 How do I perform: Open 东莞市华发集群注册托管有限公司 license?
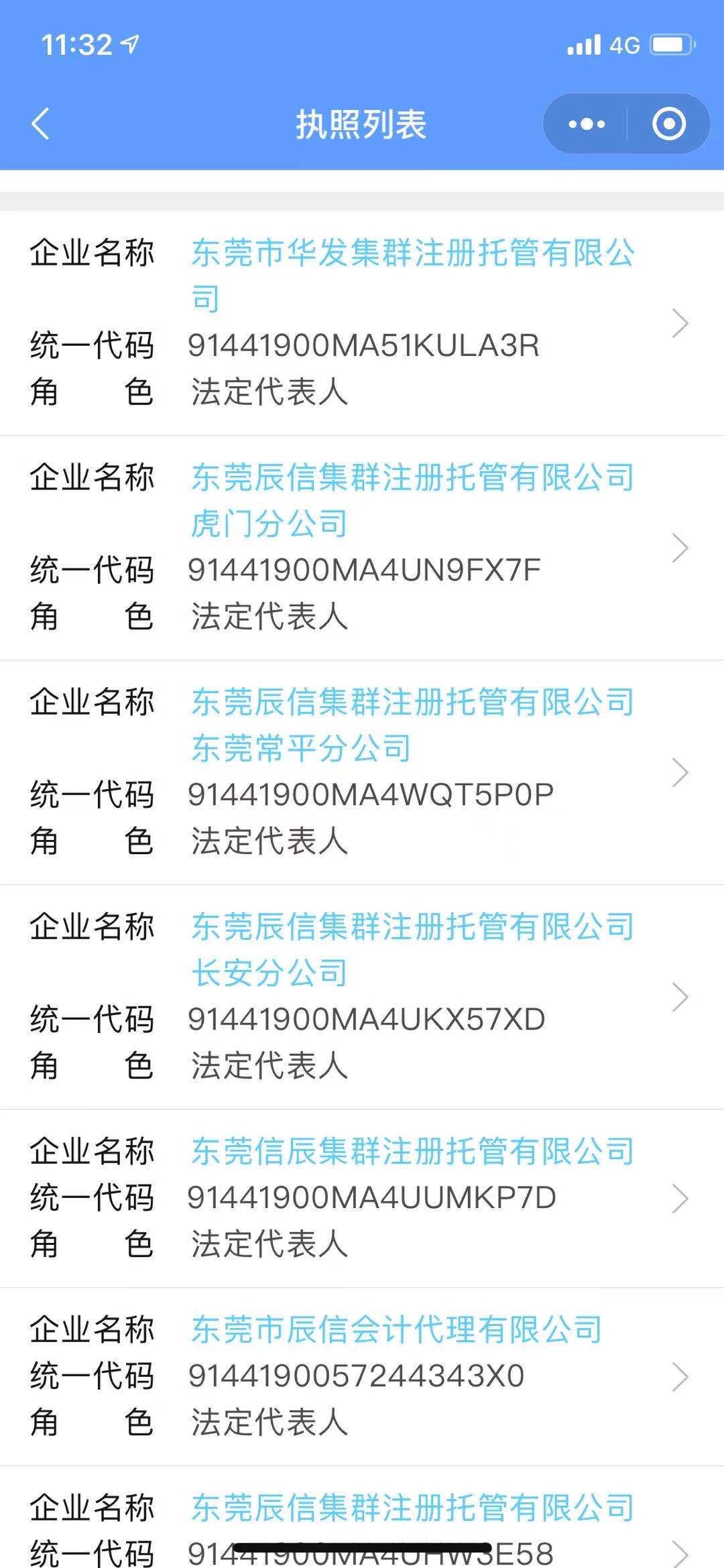coord(362,323)
